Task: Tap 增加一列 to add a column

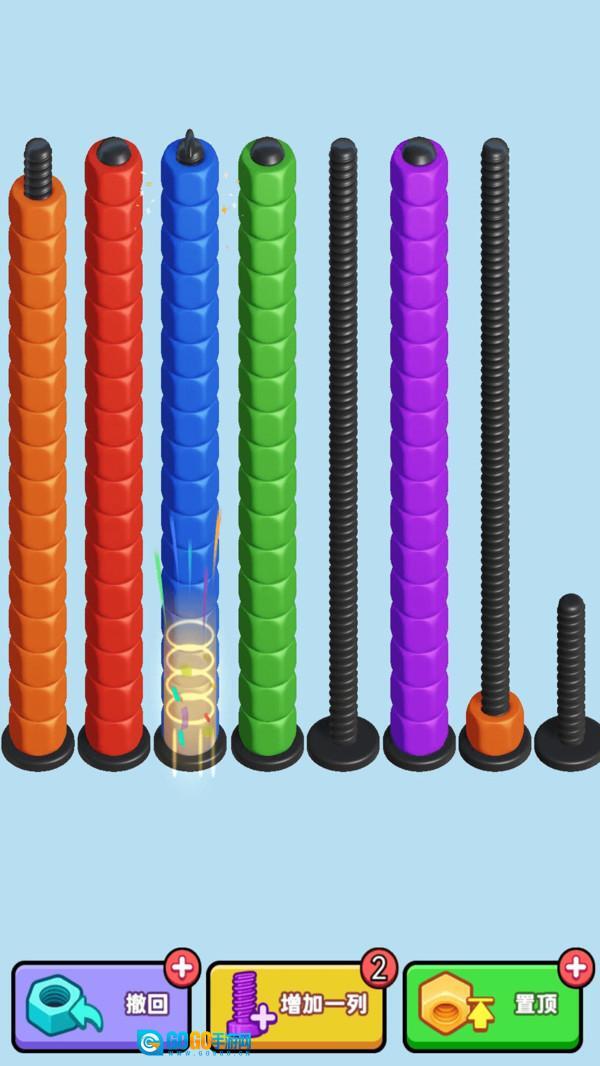Action: tap(298, 1006)
